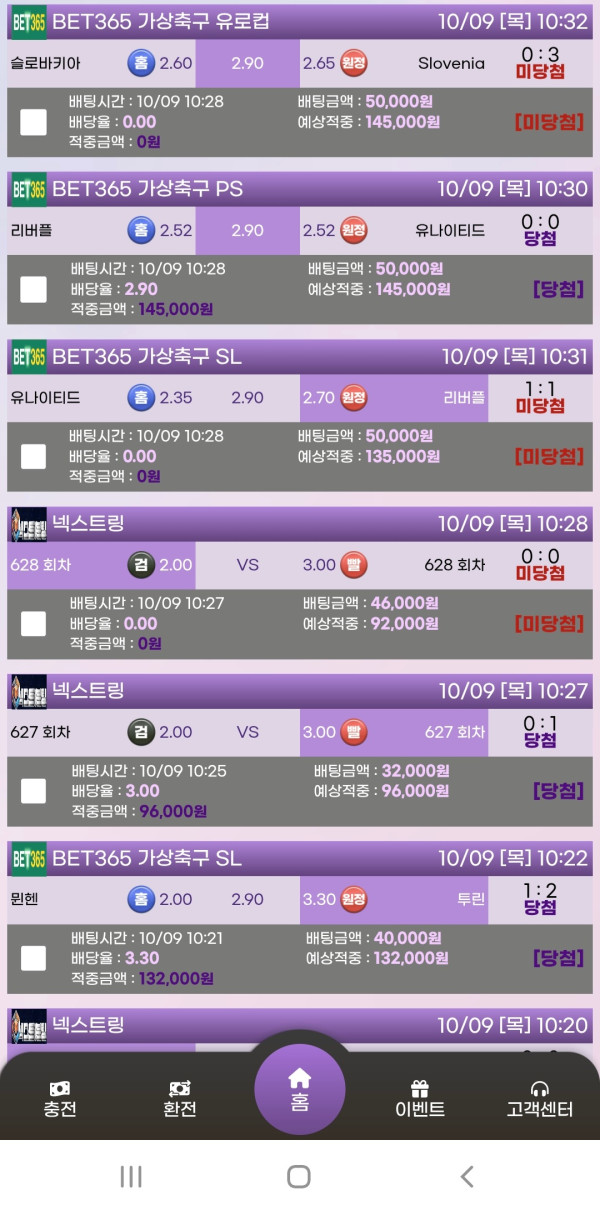Tap the system back button
The height and width of the screenshot is (1210, 600).
[x=466, y=1176]
